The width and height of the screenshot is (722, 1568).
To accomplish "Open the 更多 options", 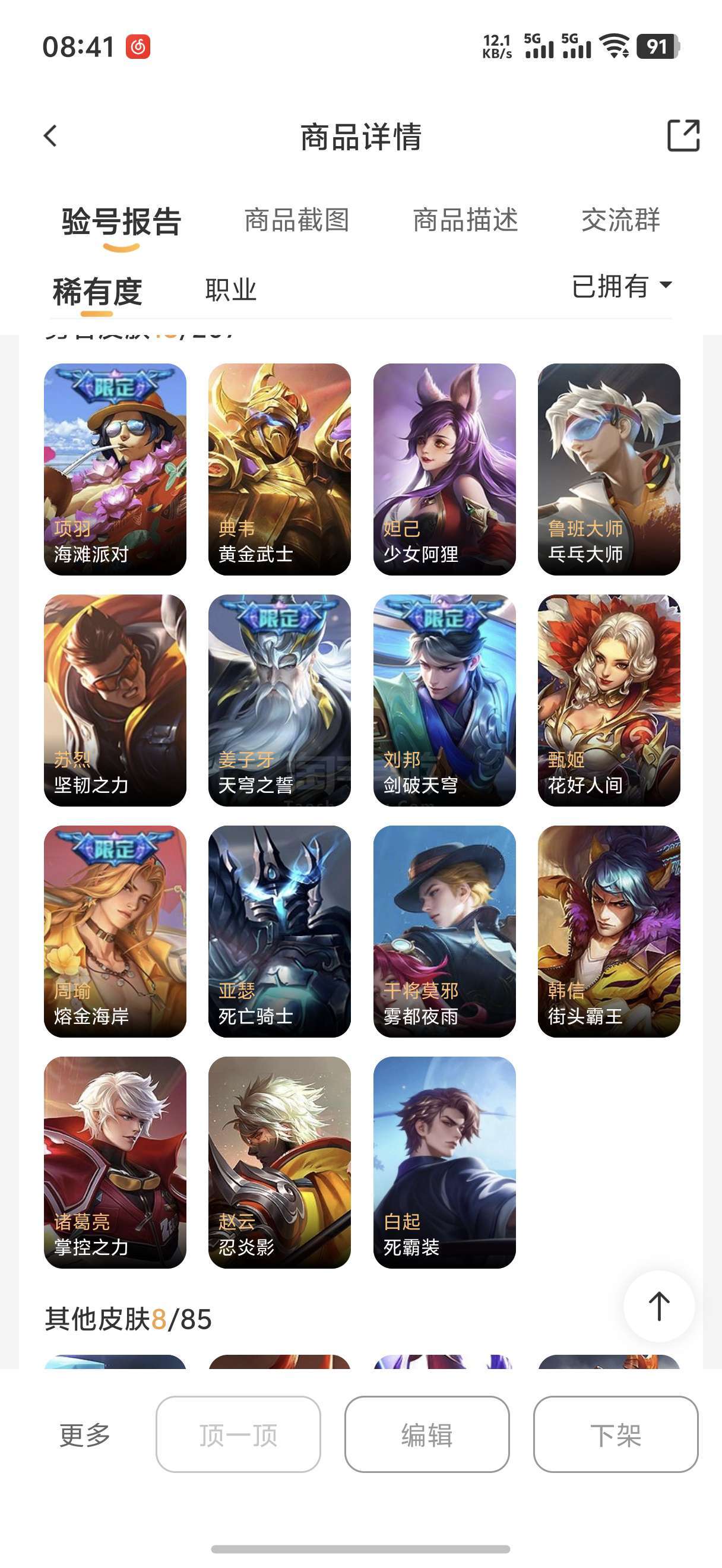I will coord(85,1435).
